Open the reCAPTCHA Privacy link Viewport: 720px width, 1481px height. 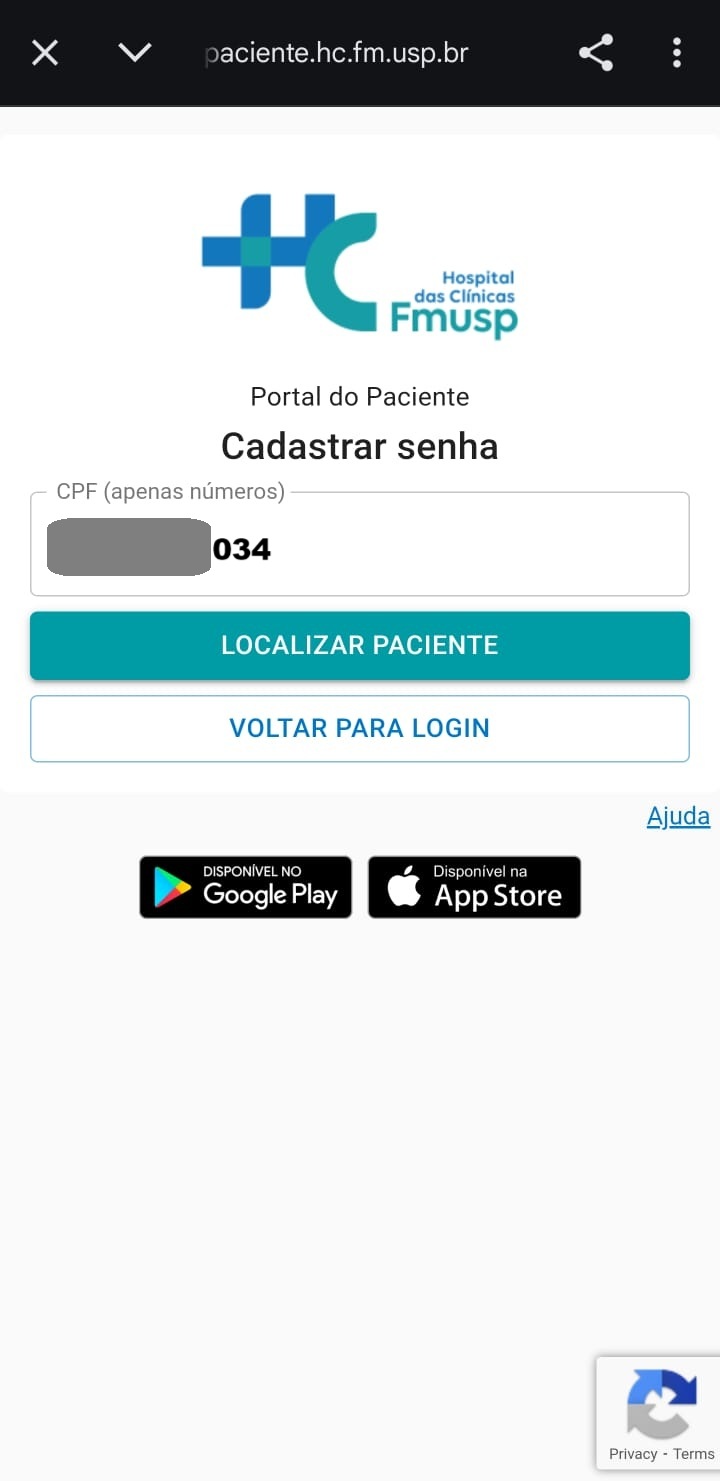[x=633, y=1454]
